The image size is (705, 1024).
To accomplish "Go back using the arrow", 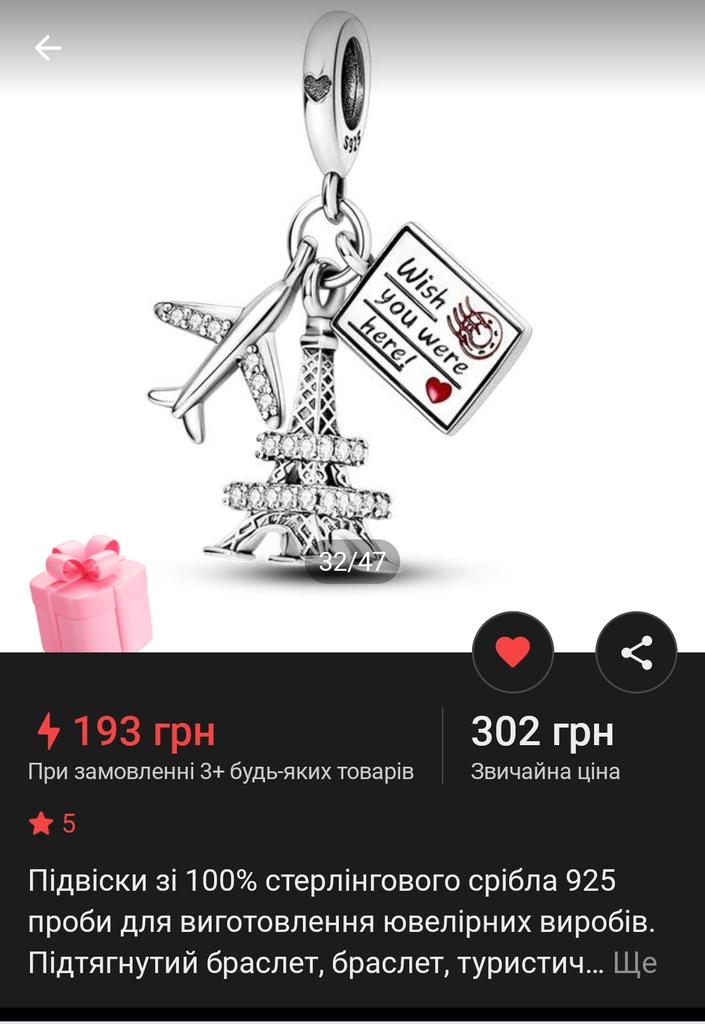I will 47,48.
